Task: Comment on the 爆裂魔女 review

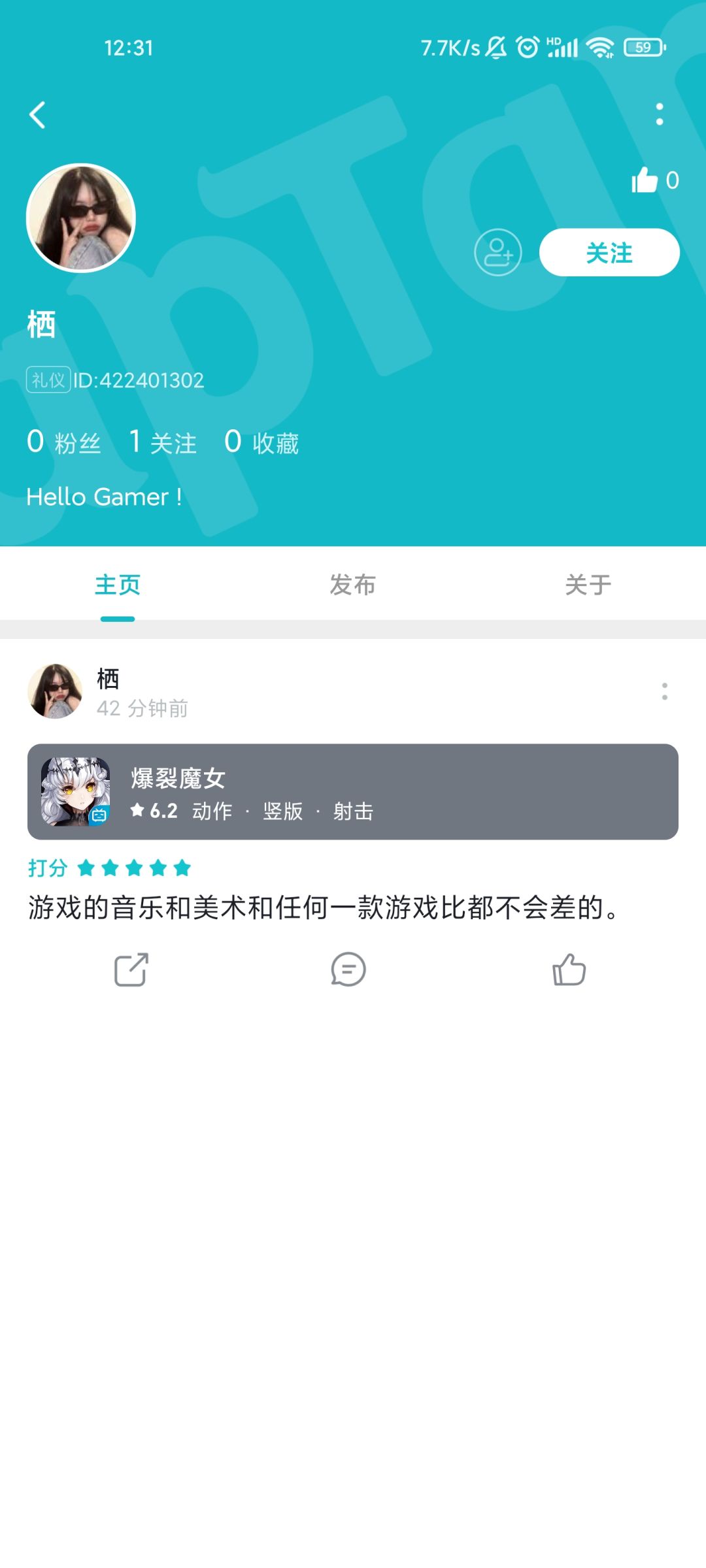Action: (x=348, y=970)
